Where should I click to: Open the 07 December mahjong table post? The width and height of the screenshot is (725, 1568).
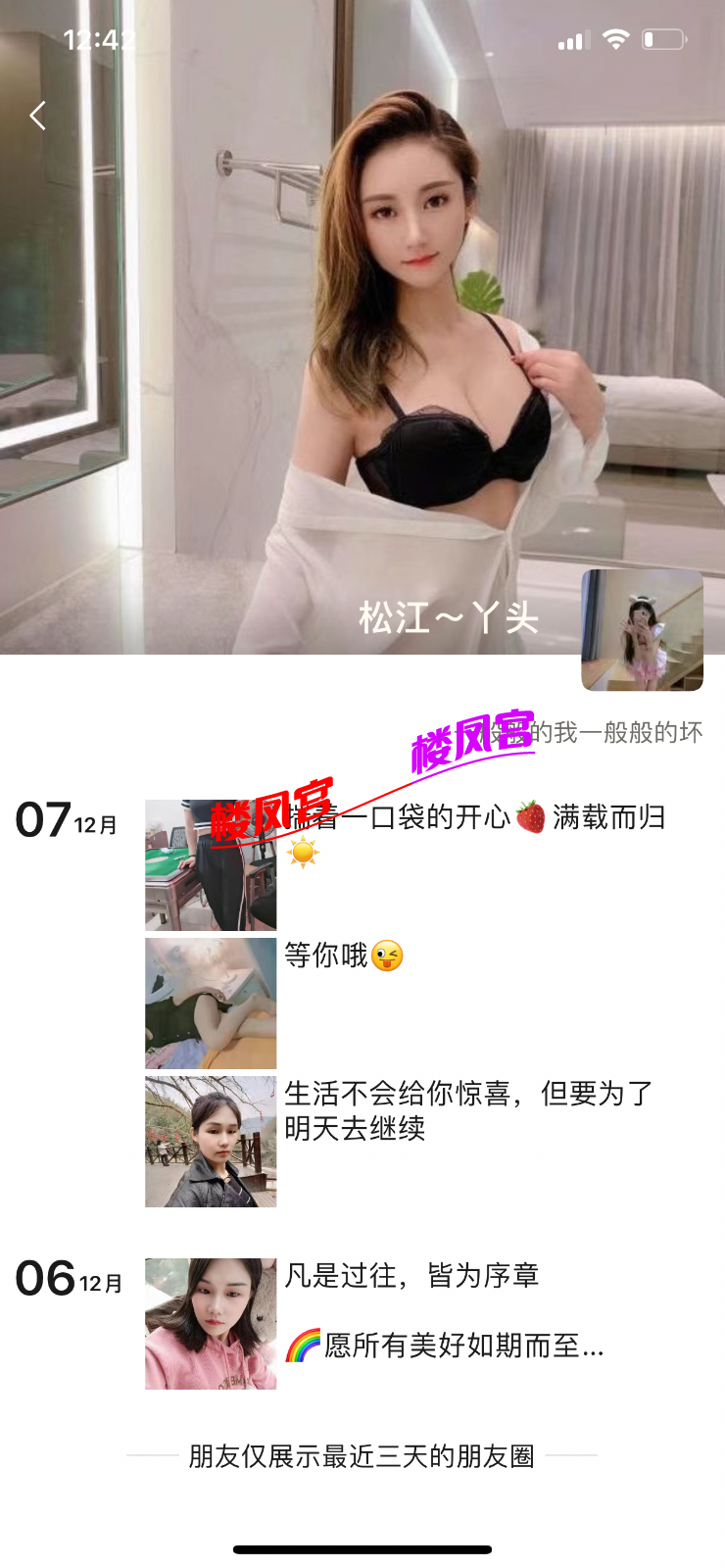211,865
